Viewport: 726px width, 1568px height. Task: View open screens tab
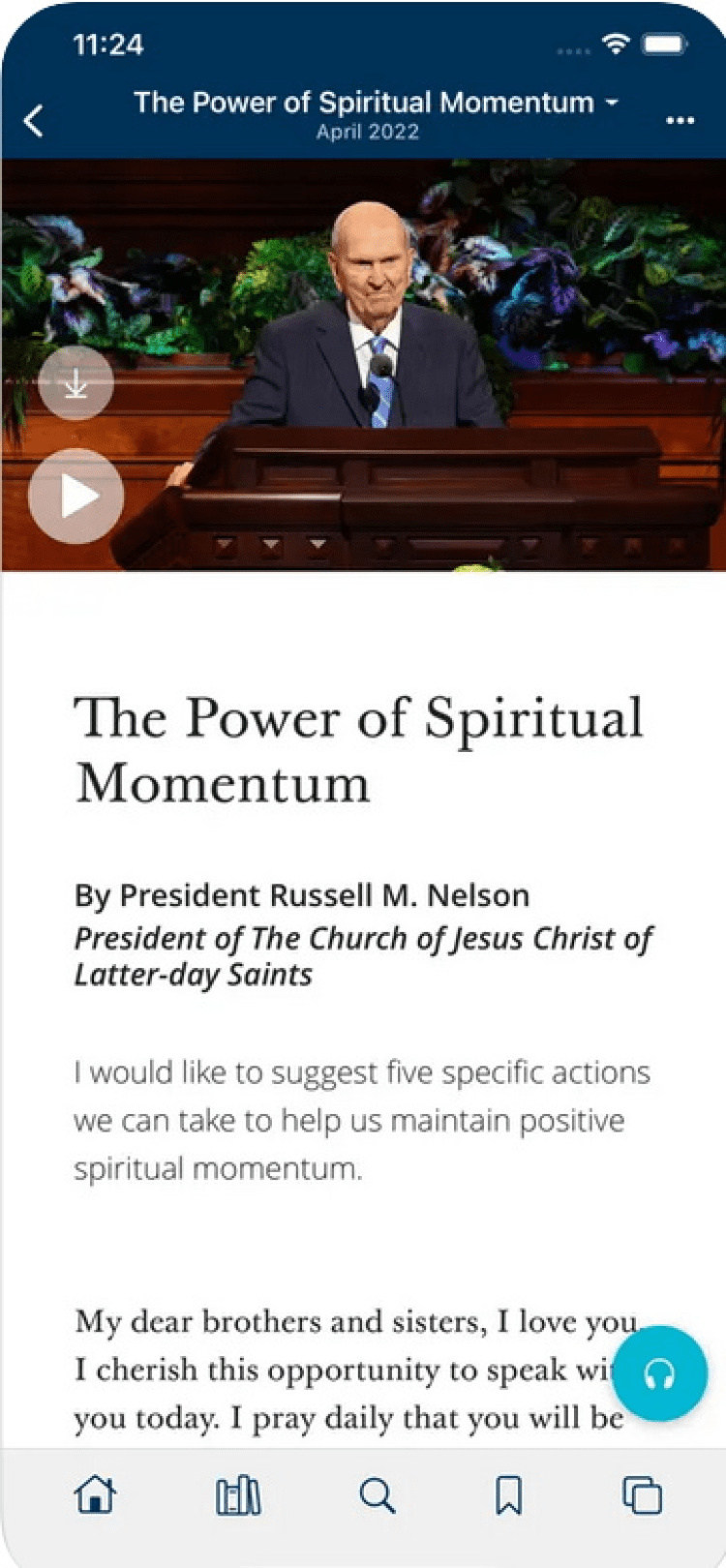[x=642, y=1494]
